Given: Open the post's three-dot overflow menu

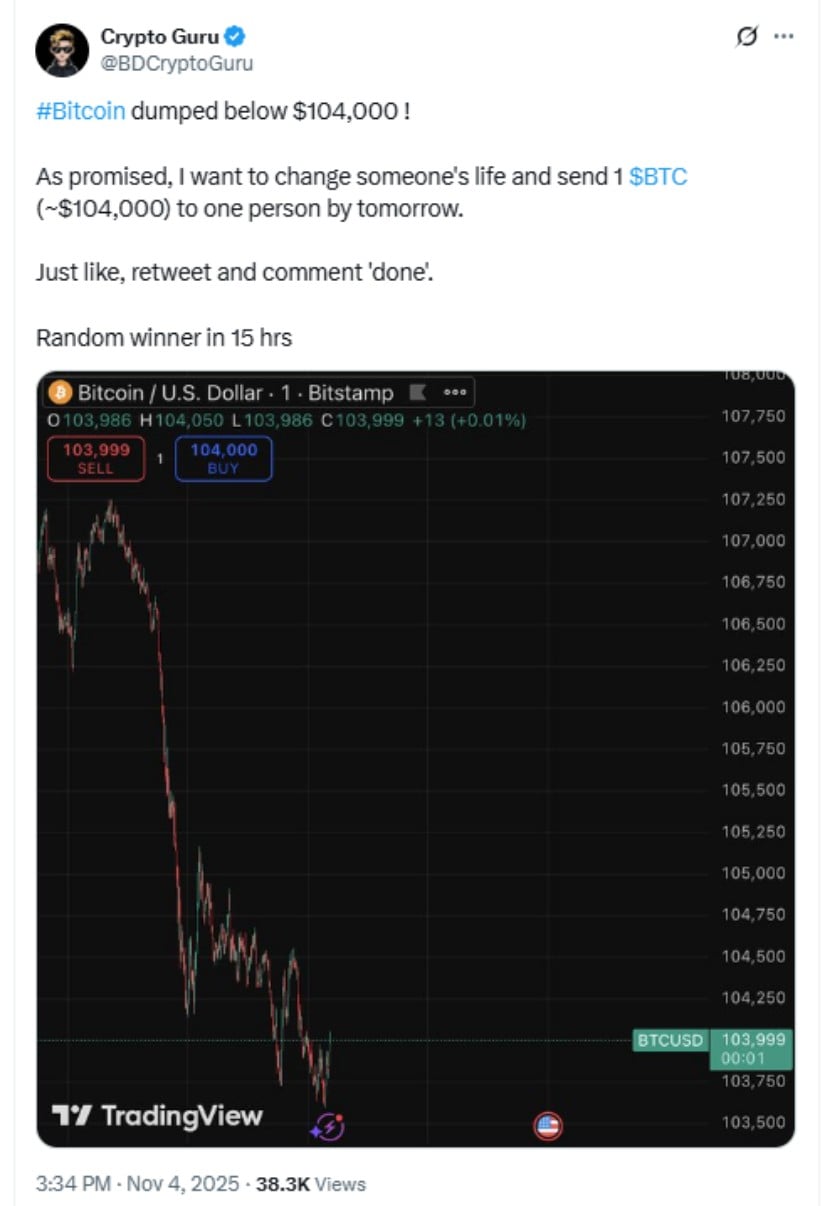Looking at the screenshot, I should [x=784, y=37].
